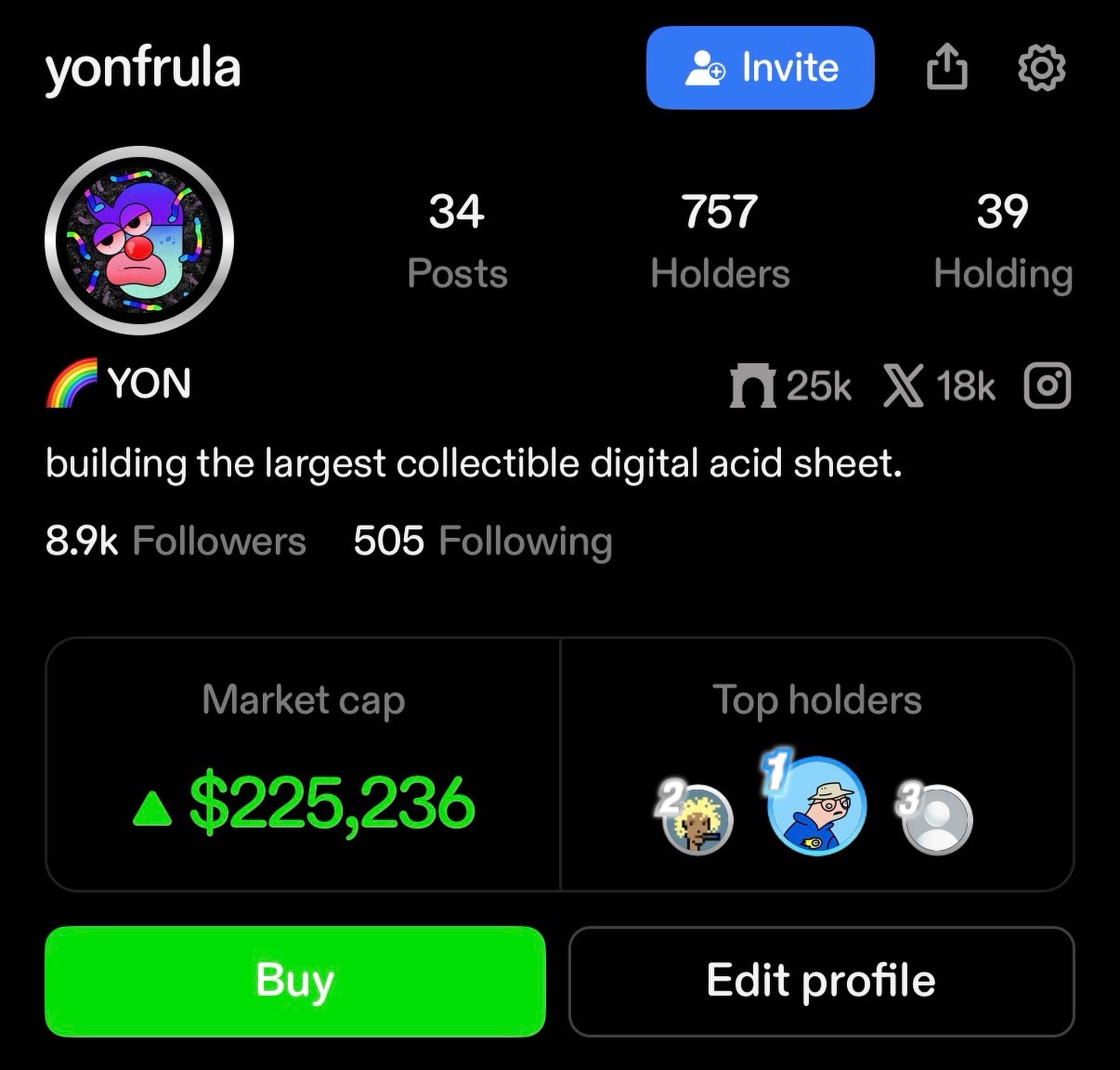This screenshot has height=1070, width=1120.
Task: Open the X profile with 18k
Action: (x=939, y=385)
